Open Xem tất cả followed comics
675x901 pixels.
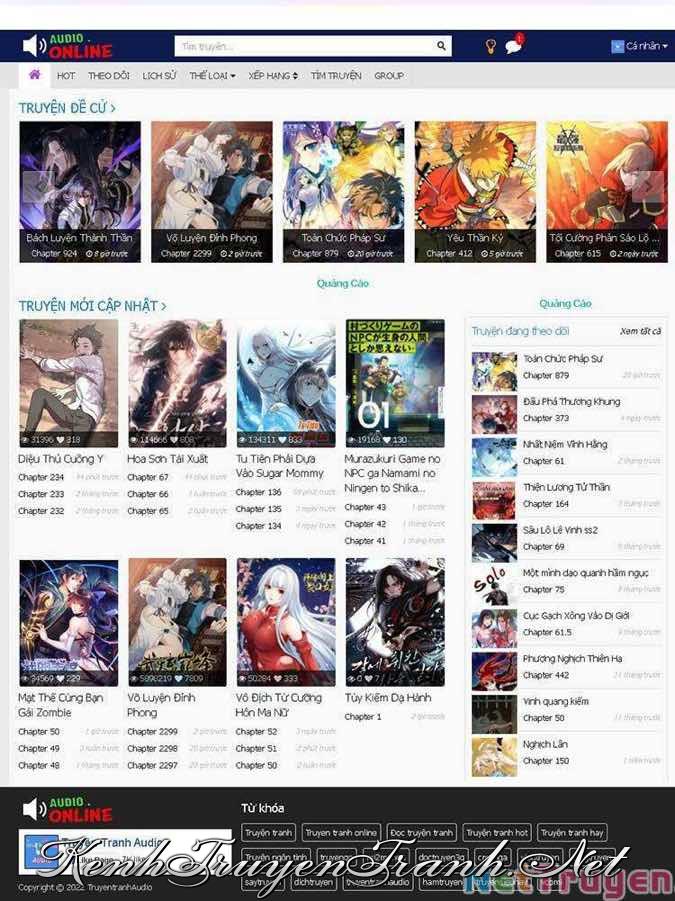pos(640,331)
